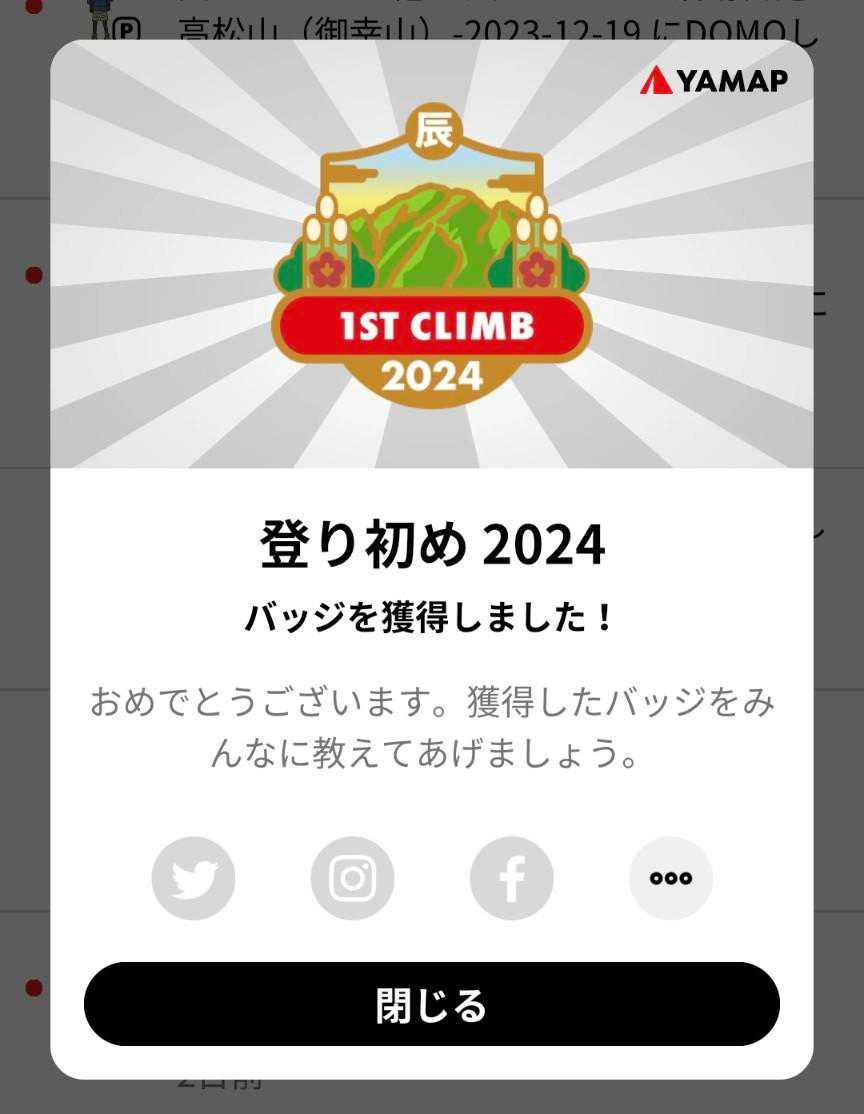This screenshot has width=864, height=1114.
Task: Share the badge on Twitter
Action: [193, 878]
